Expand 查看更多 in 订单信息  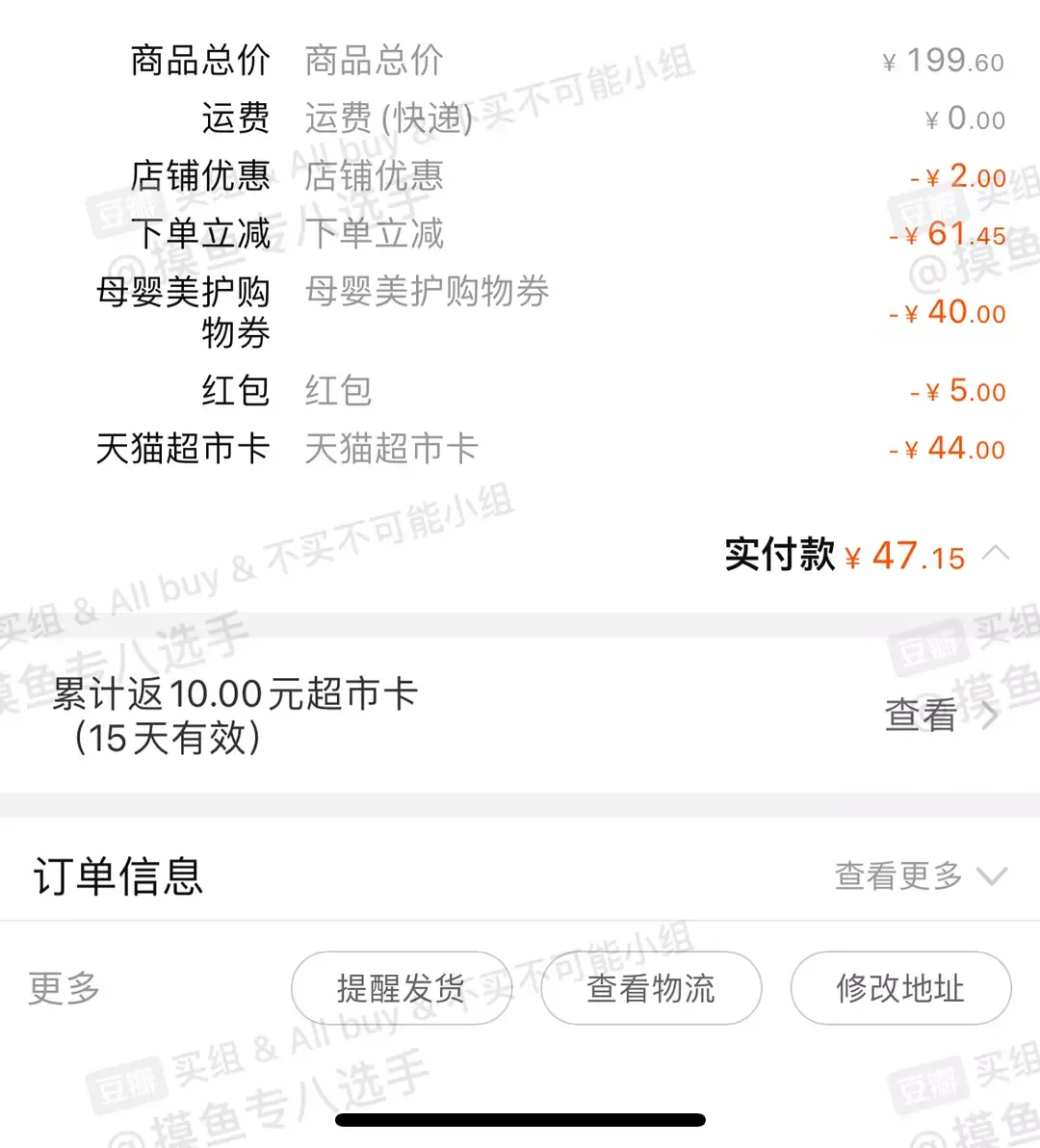[920, 875]
